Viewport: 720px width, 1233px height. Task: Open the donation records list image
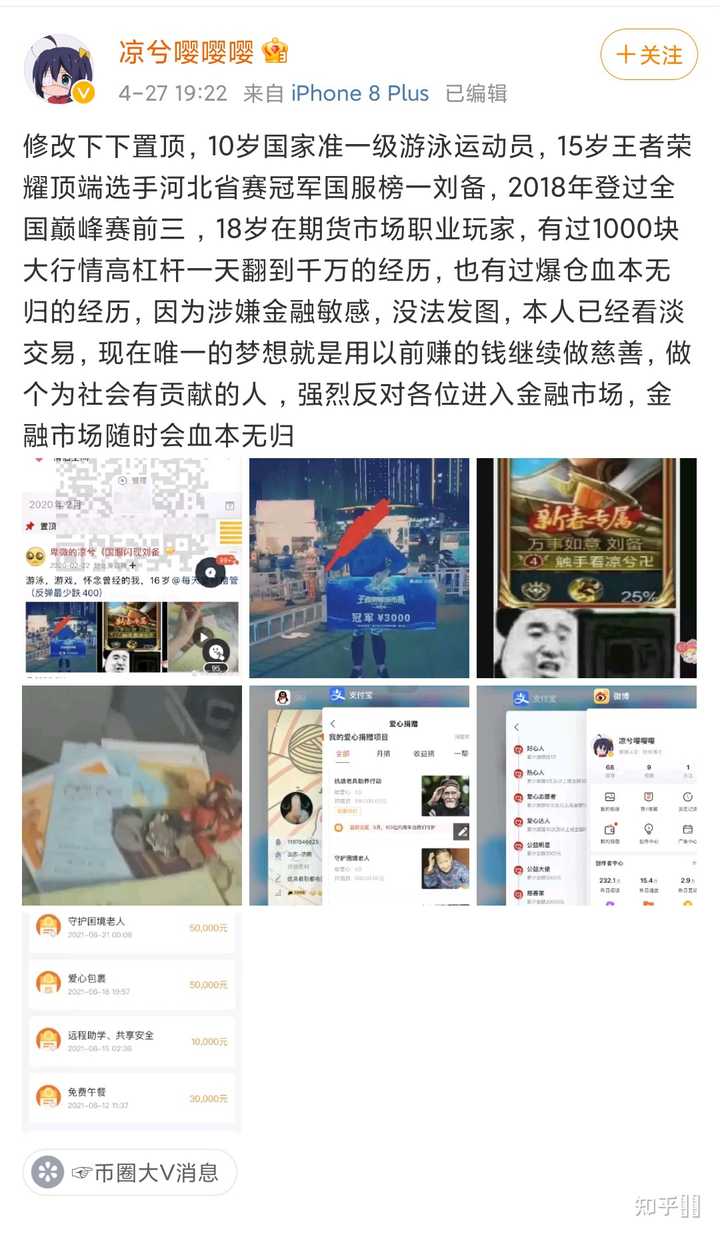[132, 1022]
